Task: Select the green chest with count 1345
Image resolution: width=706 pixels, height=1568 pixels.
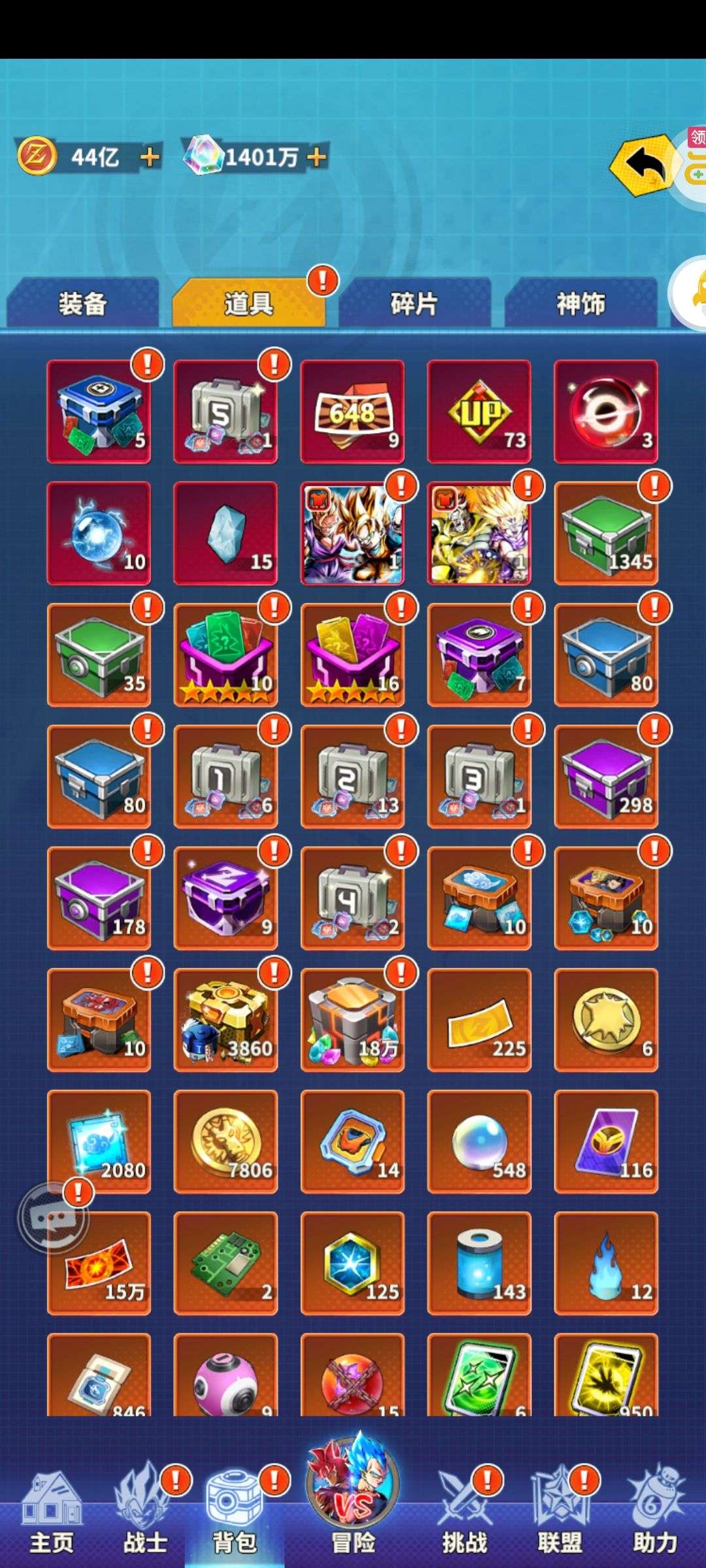Action: pos(606,534)
